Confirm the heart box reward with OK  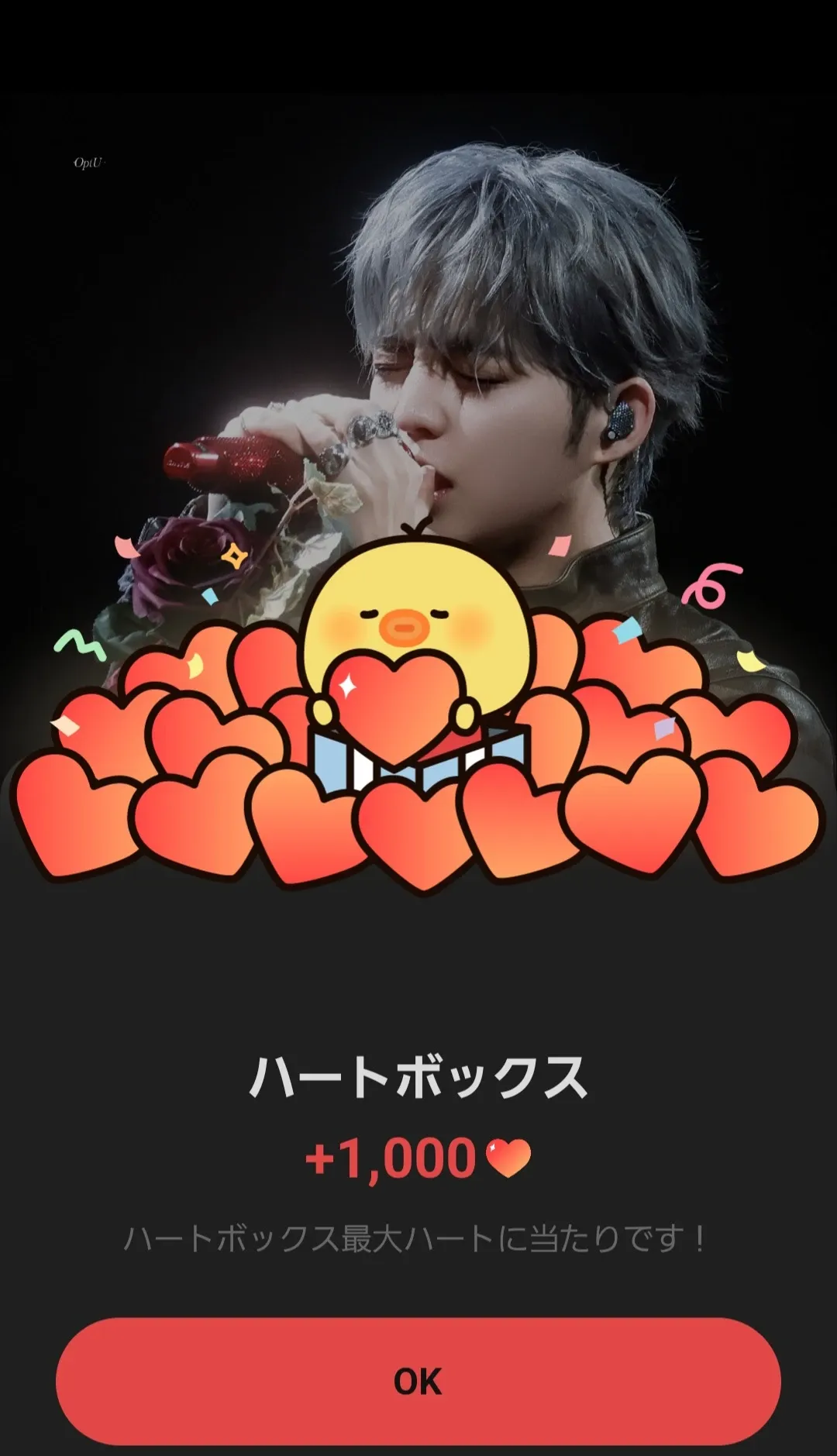pos(418,1380)
